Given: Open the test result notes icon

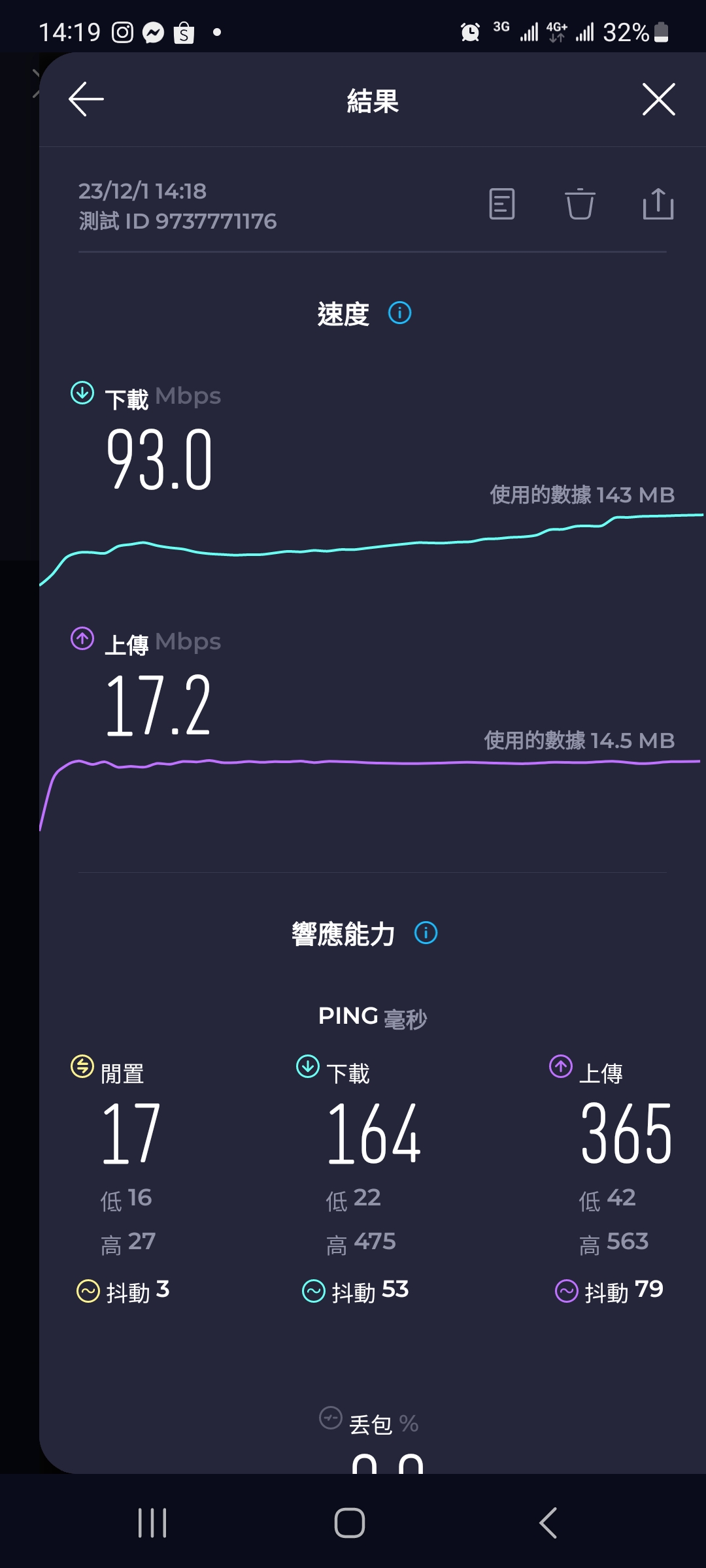Looking at the screenshot, I should (x=502, y=204).
